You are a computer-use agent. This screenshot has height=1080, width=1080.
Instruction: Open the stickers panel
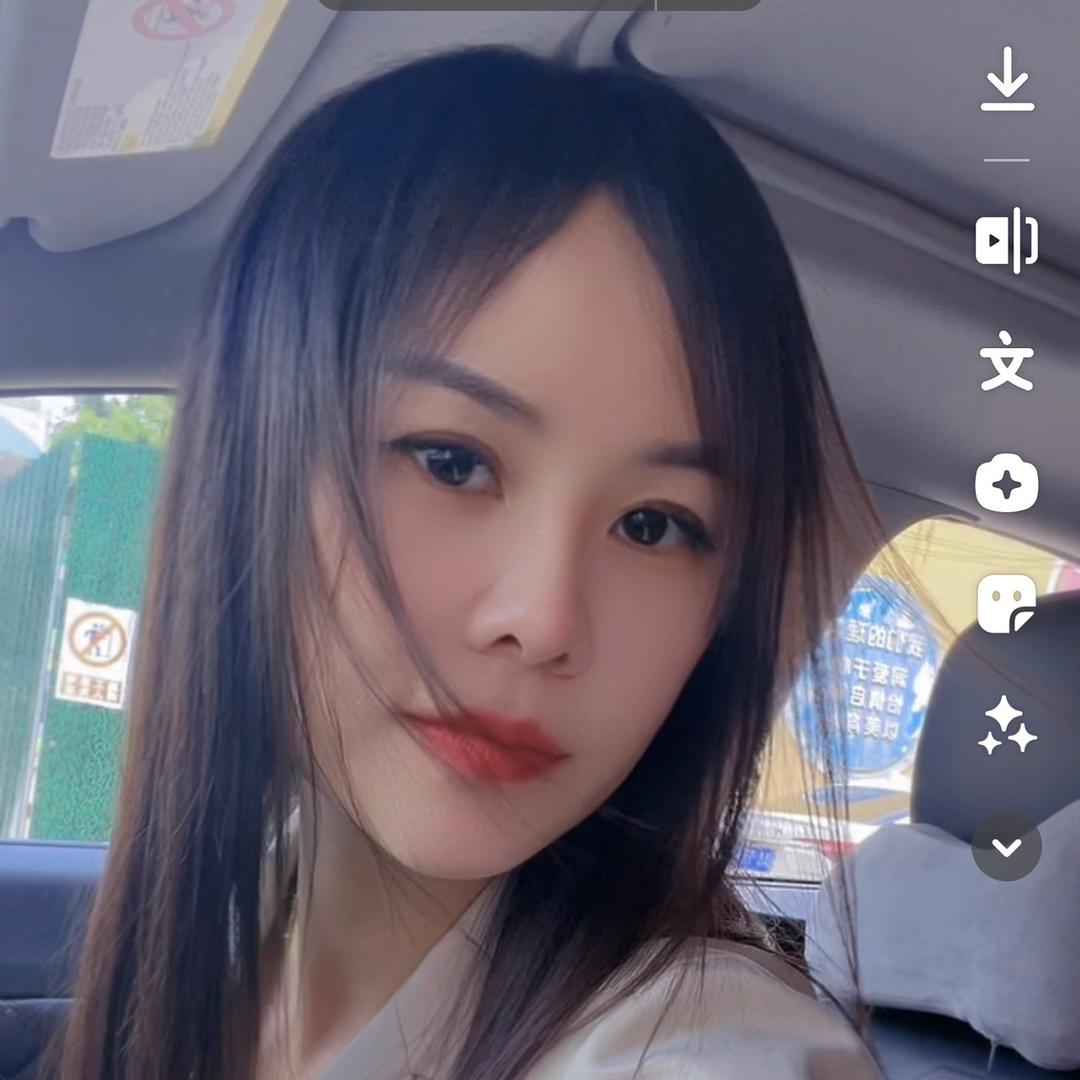(x=1006, y=605)
